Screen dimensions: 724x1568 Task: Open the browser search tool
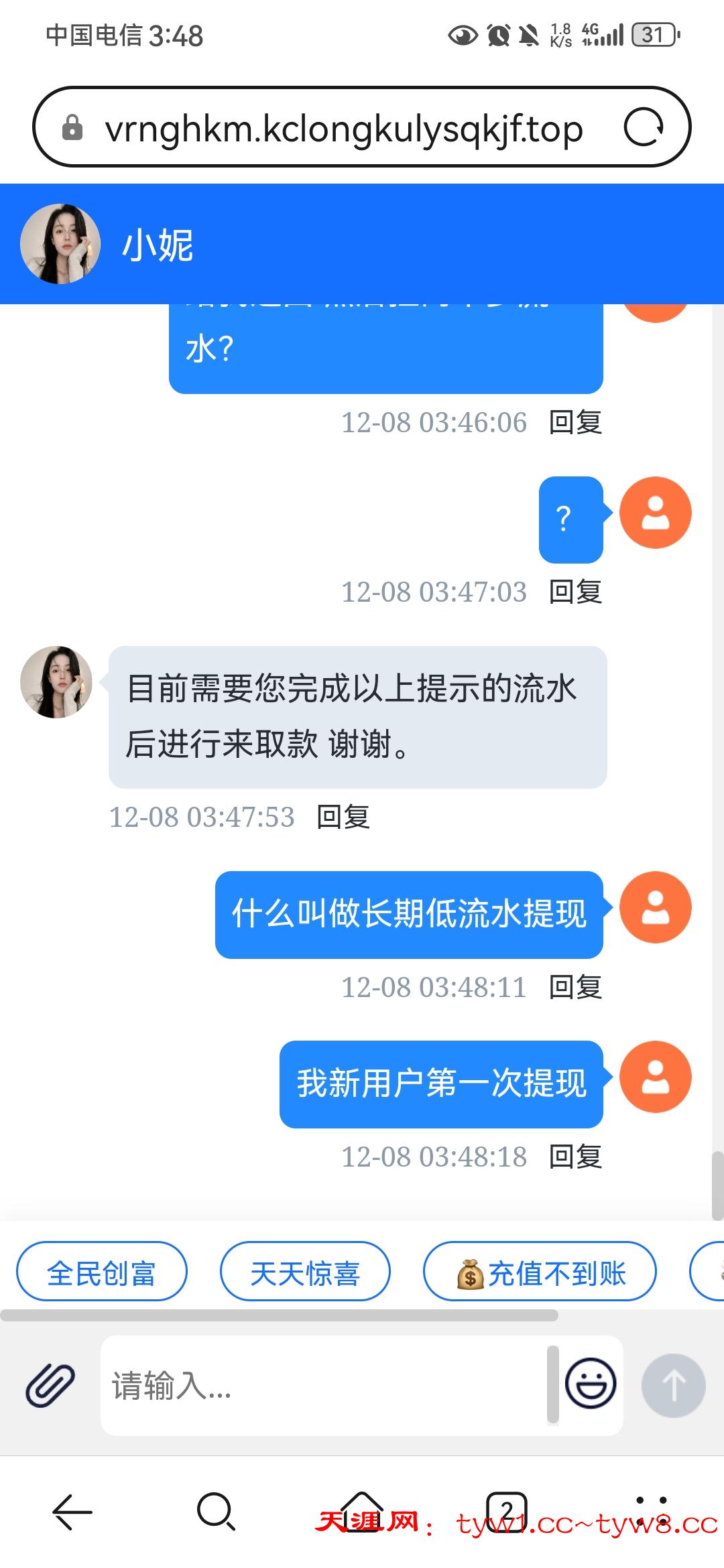point(216,1512)
